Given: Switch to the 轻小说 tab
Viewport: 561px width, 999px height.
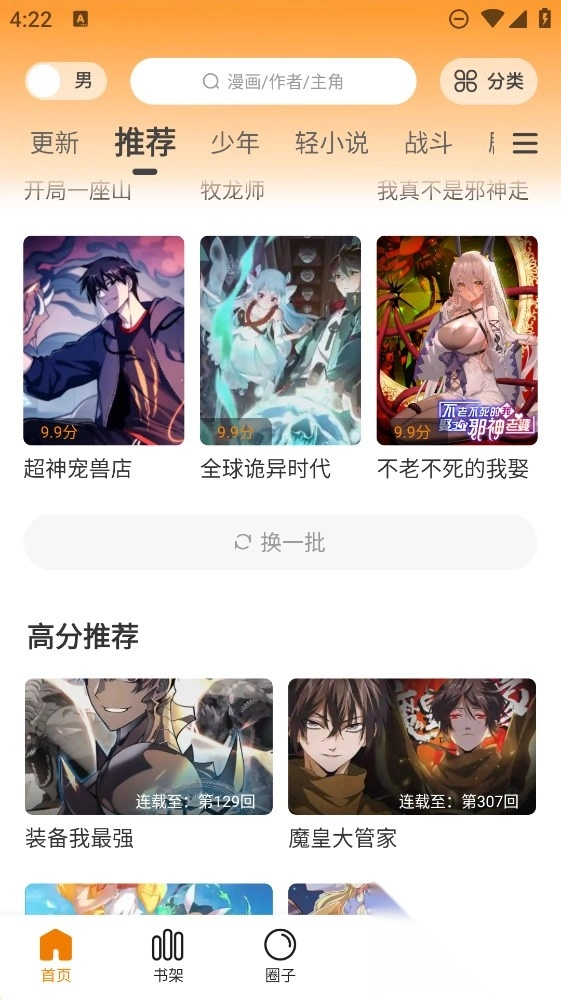Looking at the screenshot, I should click(x=332, y=143).
